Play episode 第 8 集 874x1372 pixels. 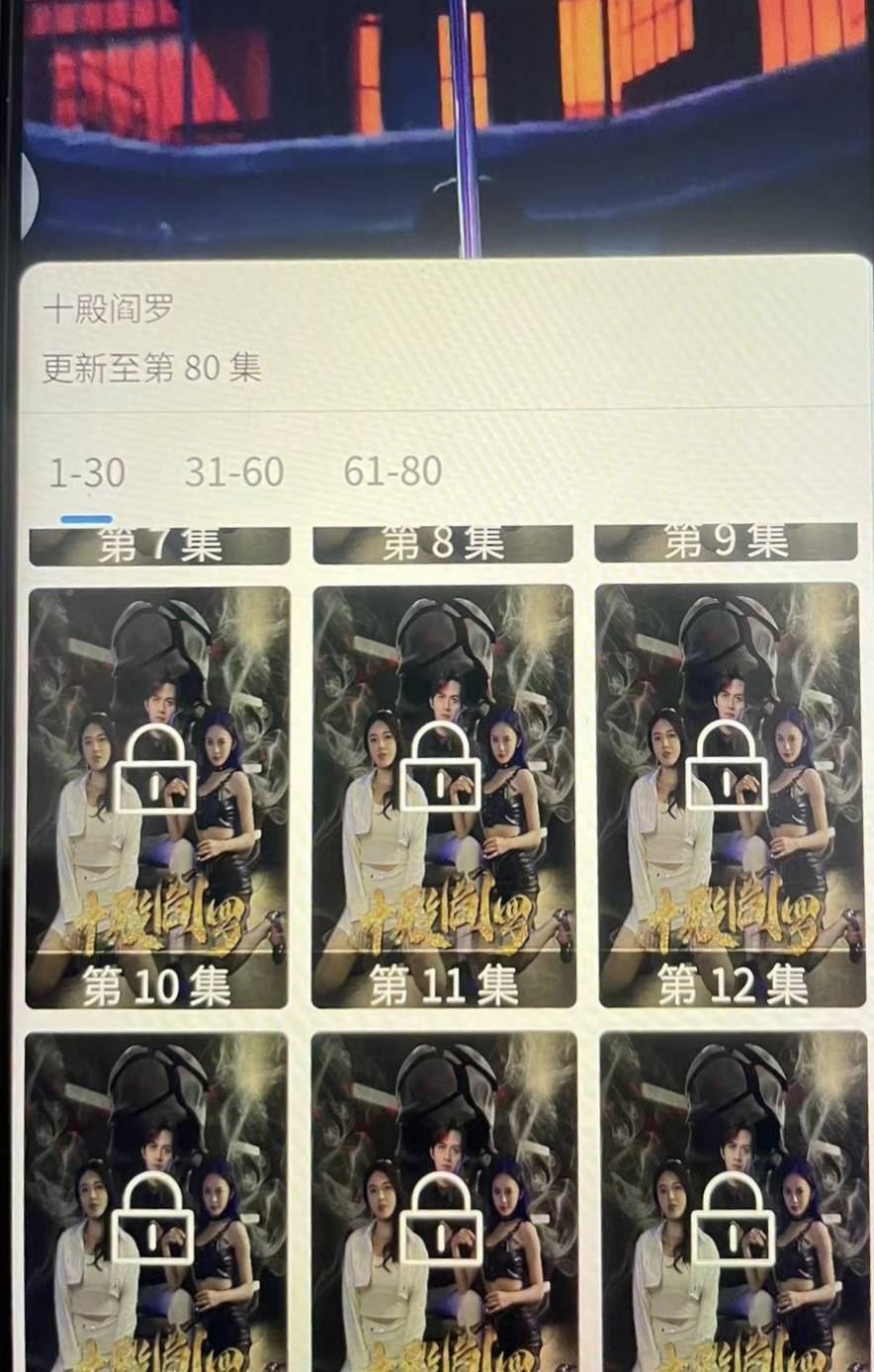coord(443,544)
